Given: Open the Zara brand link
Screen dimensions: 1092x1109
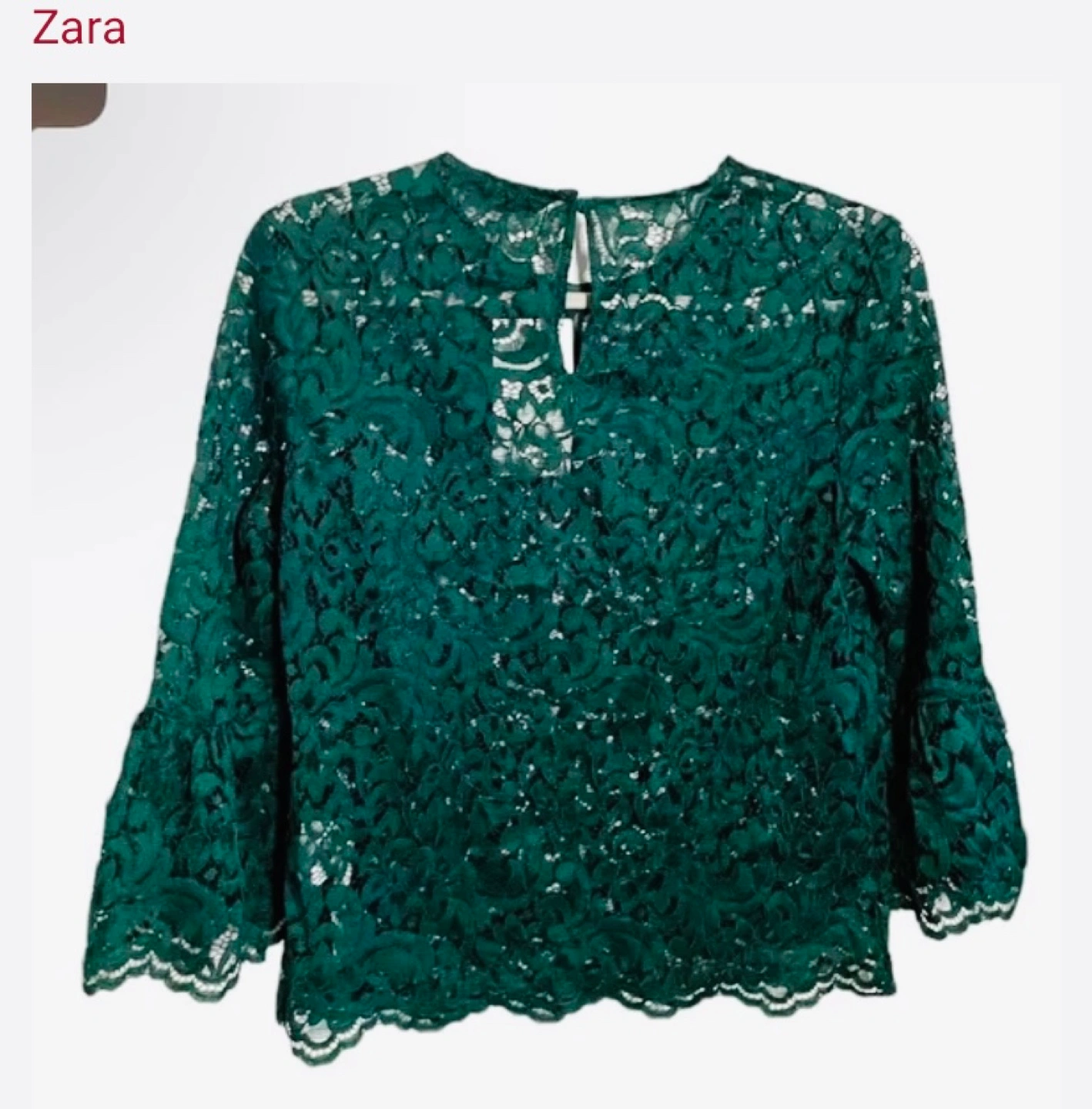Looking at the screenshot, I should 78,29.
